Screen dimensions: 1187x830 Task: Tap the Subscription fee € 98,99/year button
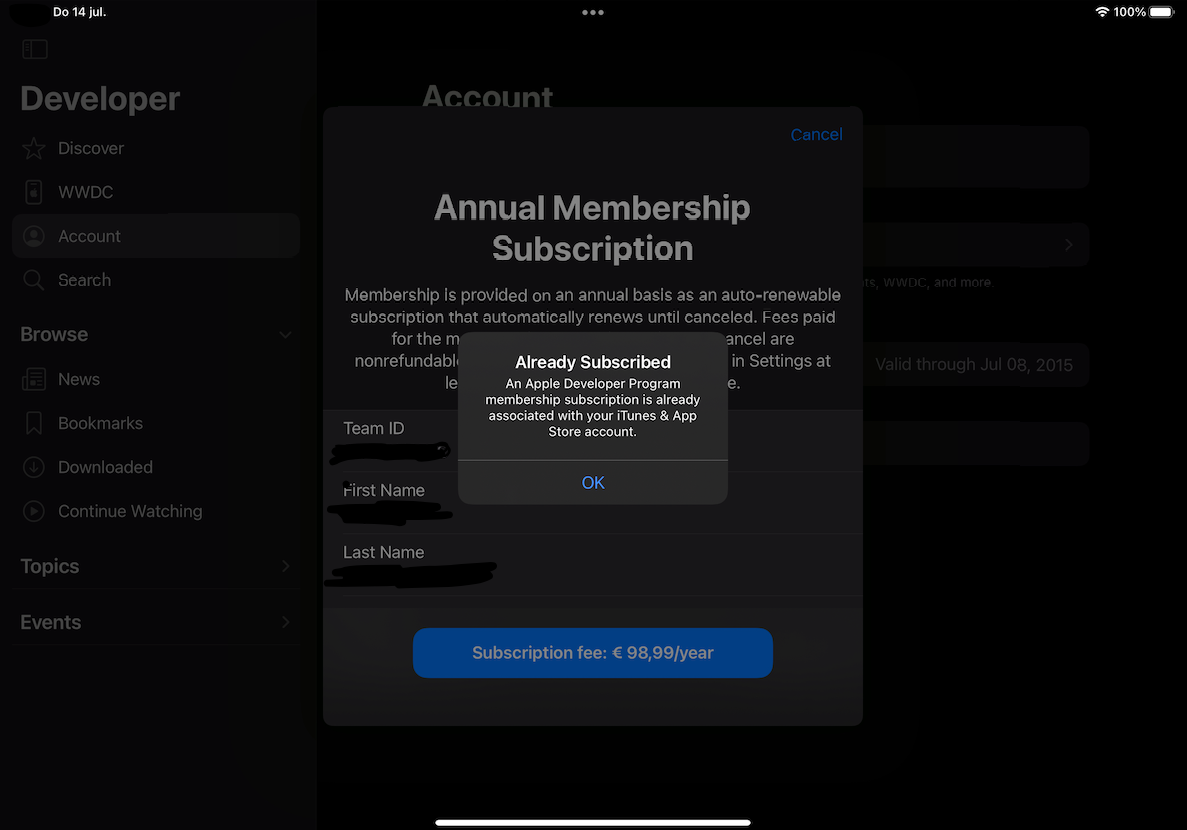593,653
